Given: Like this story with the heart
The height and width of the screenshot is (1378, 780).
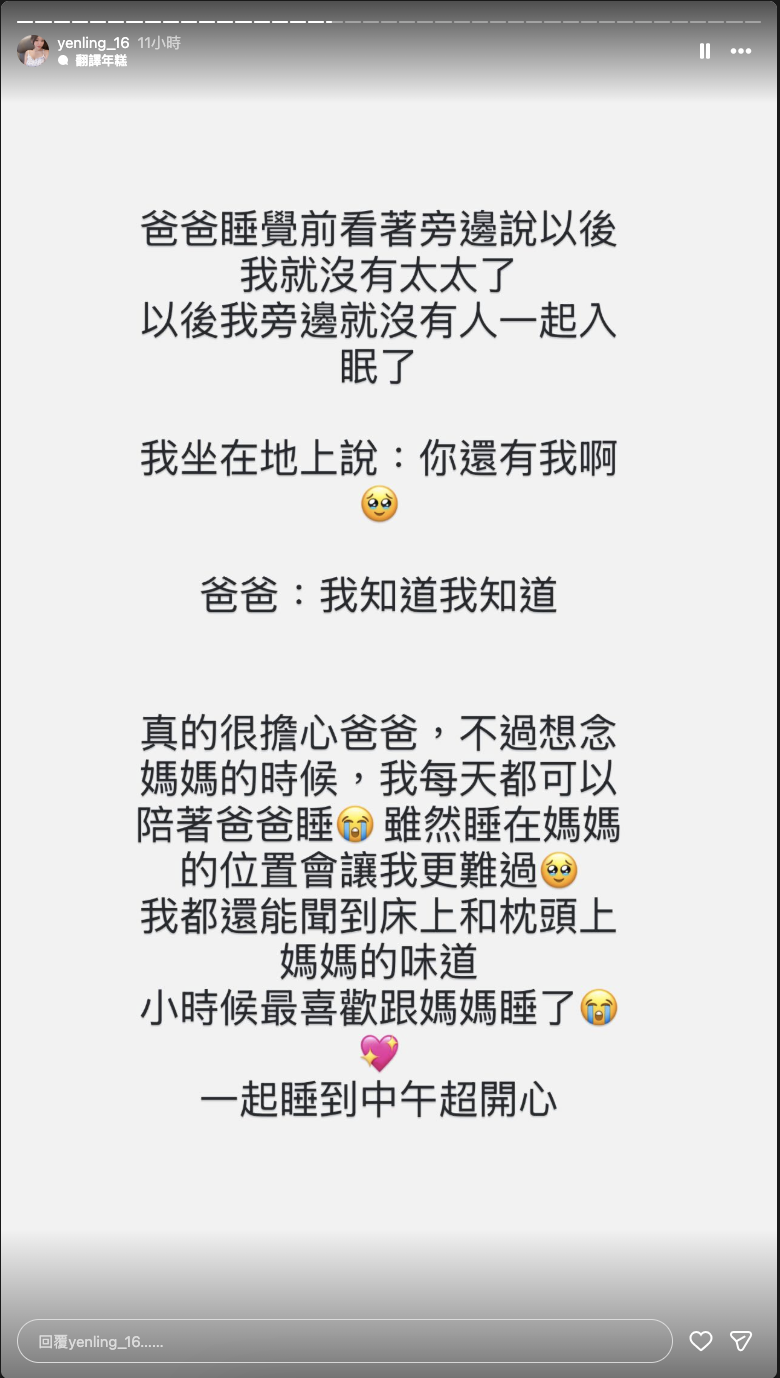Looking at the screenshot, I should click(701, 1341).
